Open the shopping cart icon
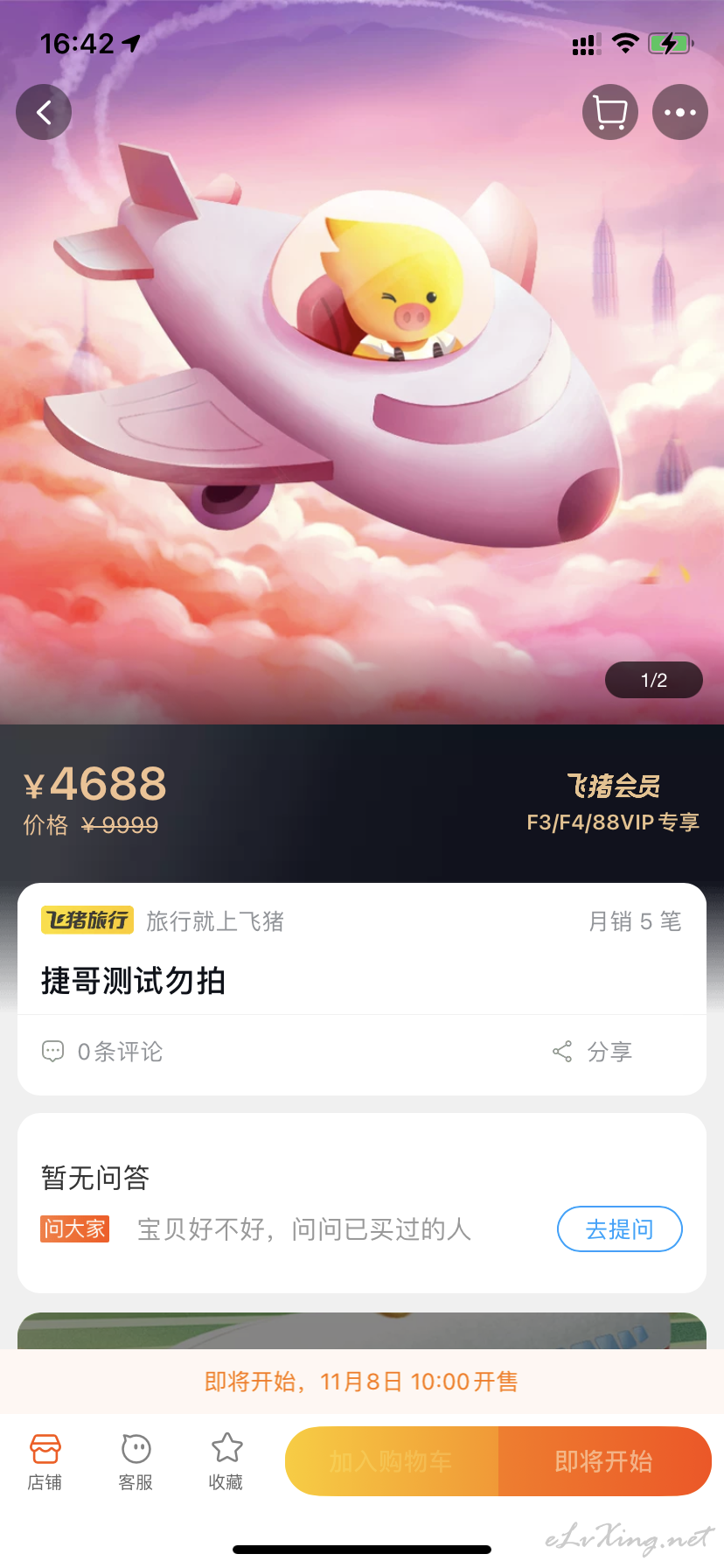This screenshot has width=724, height=1568. click(x=610, y=112)
